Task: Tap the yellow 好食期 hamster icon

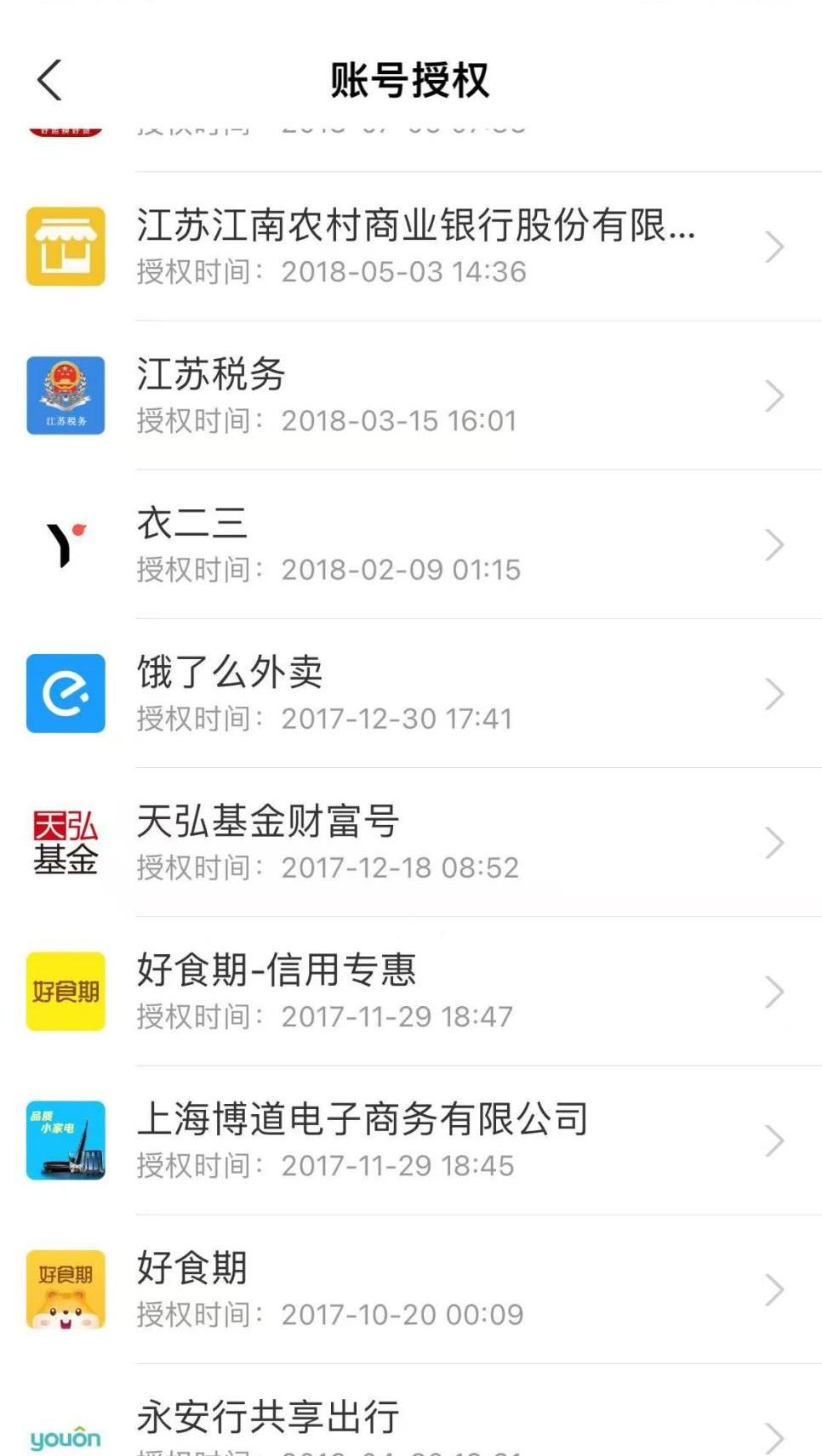Action: [65, 1289]
